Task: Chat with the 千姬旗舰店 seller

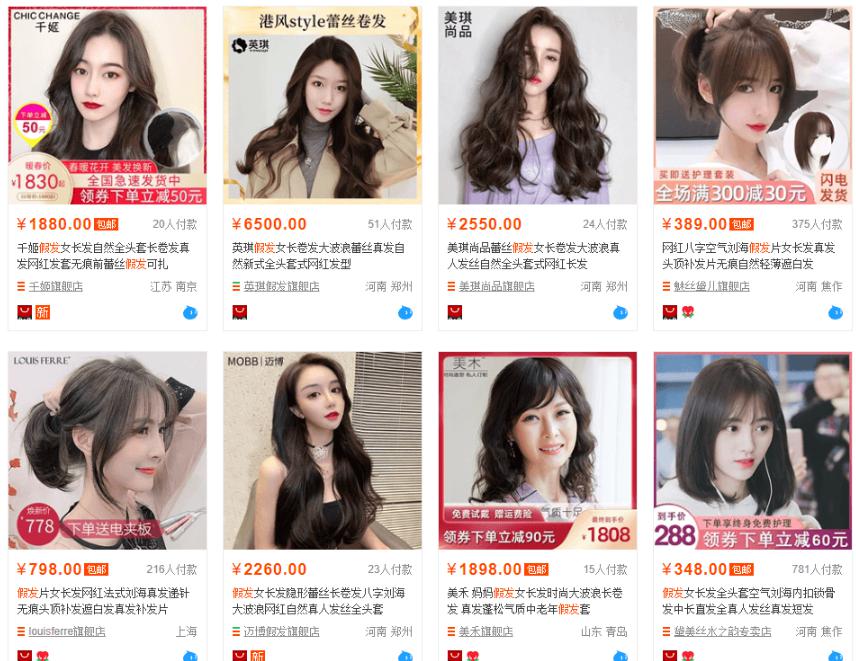Action: point(190,313)
